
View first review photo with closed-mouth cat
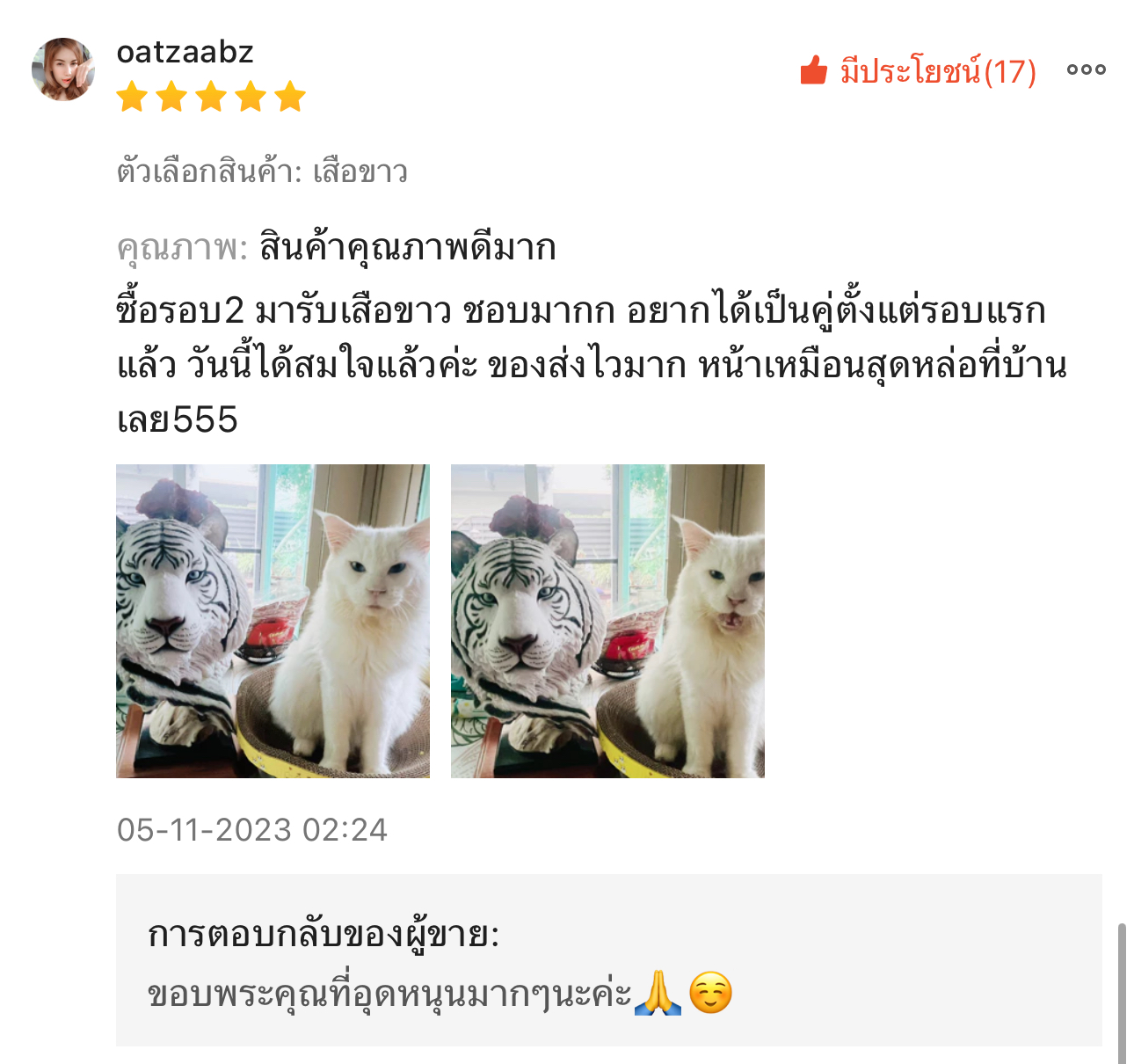[x=273, y=621]
